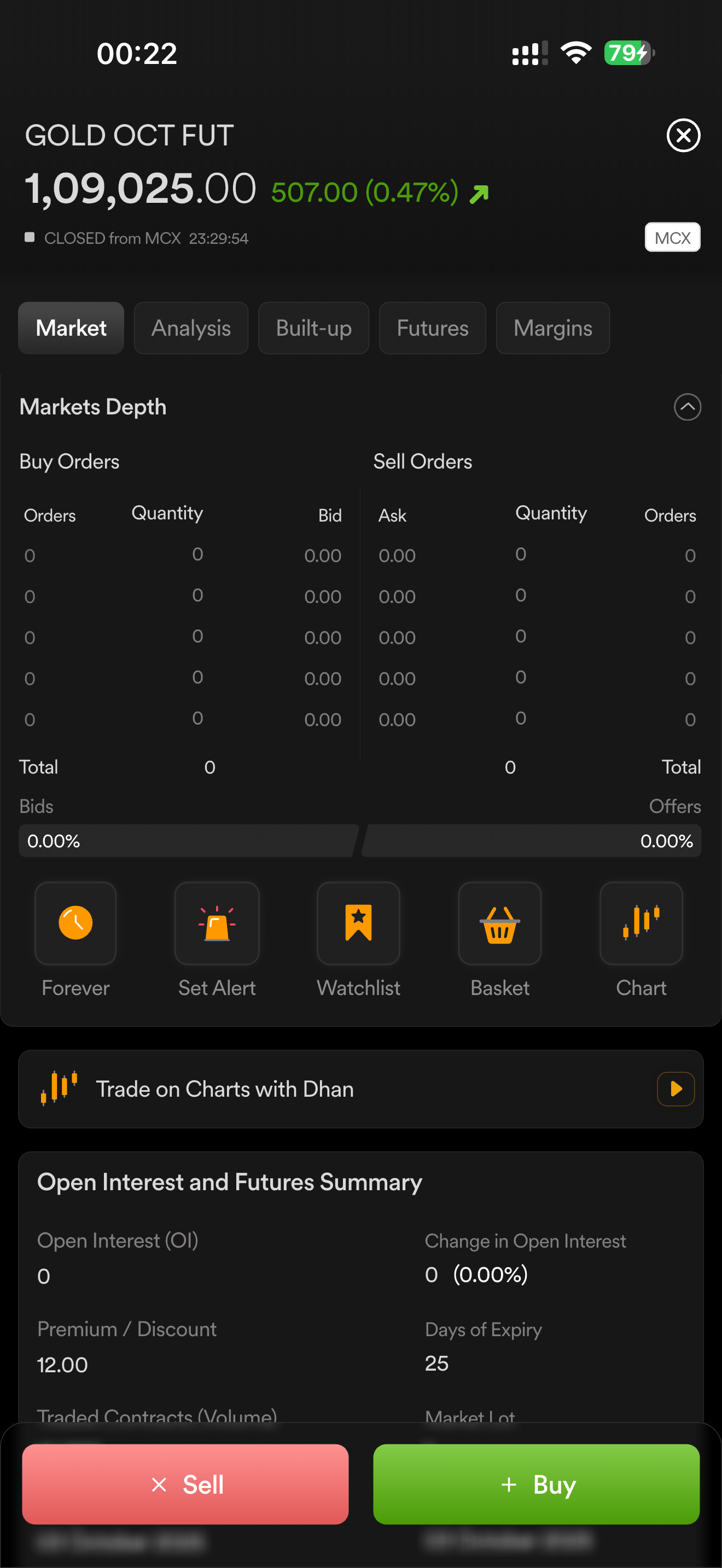Set Alert for this contract

click(x=217, y=923)
